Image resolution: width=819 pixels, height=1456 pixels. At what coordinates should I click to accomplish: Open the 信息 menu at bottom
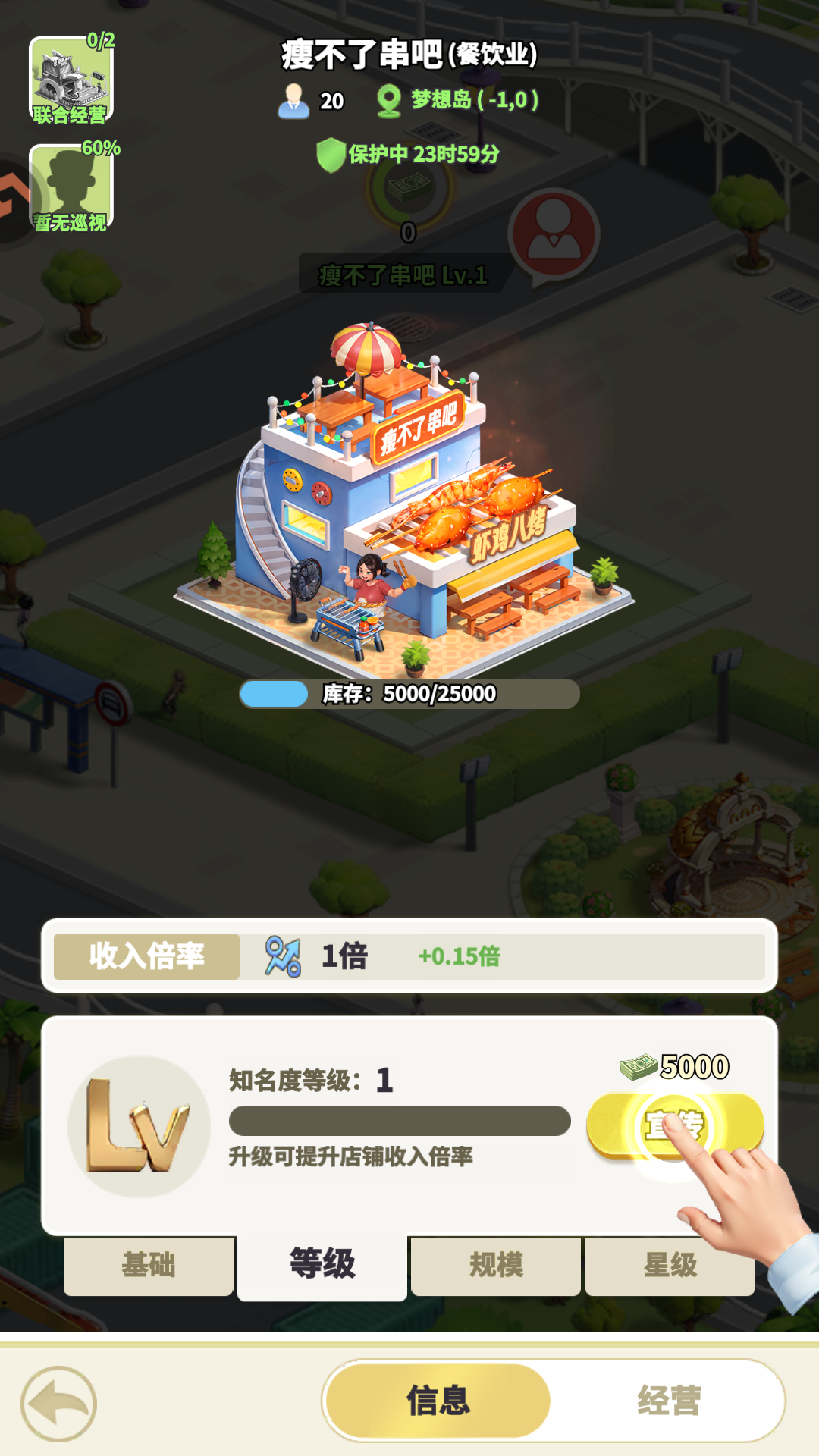click(x=440, y=1399)
